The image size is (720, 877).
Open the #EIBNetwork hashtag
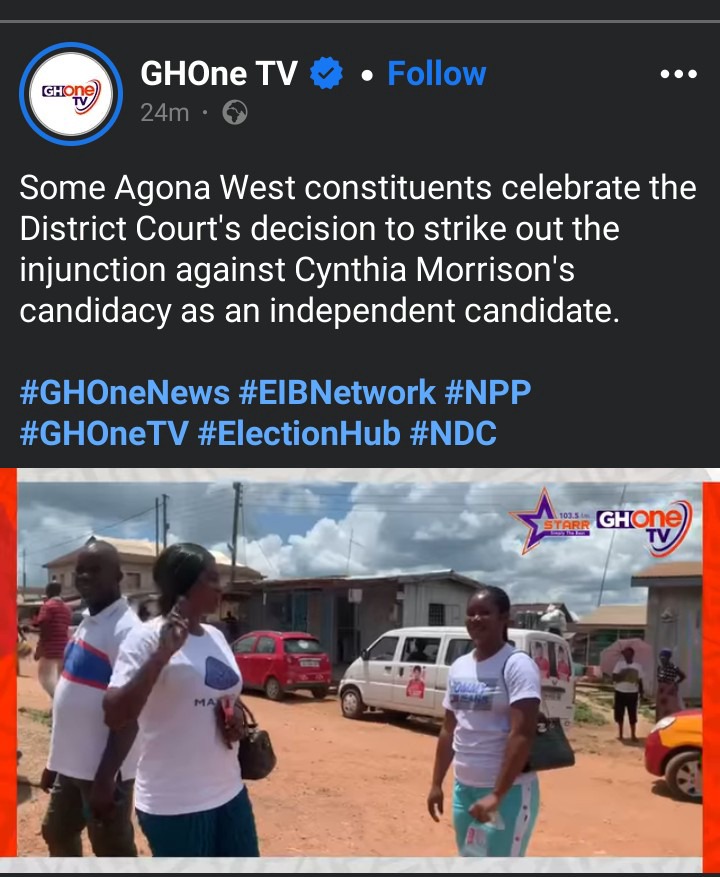point(336,392)
